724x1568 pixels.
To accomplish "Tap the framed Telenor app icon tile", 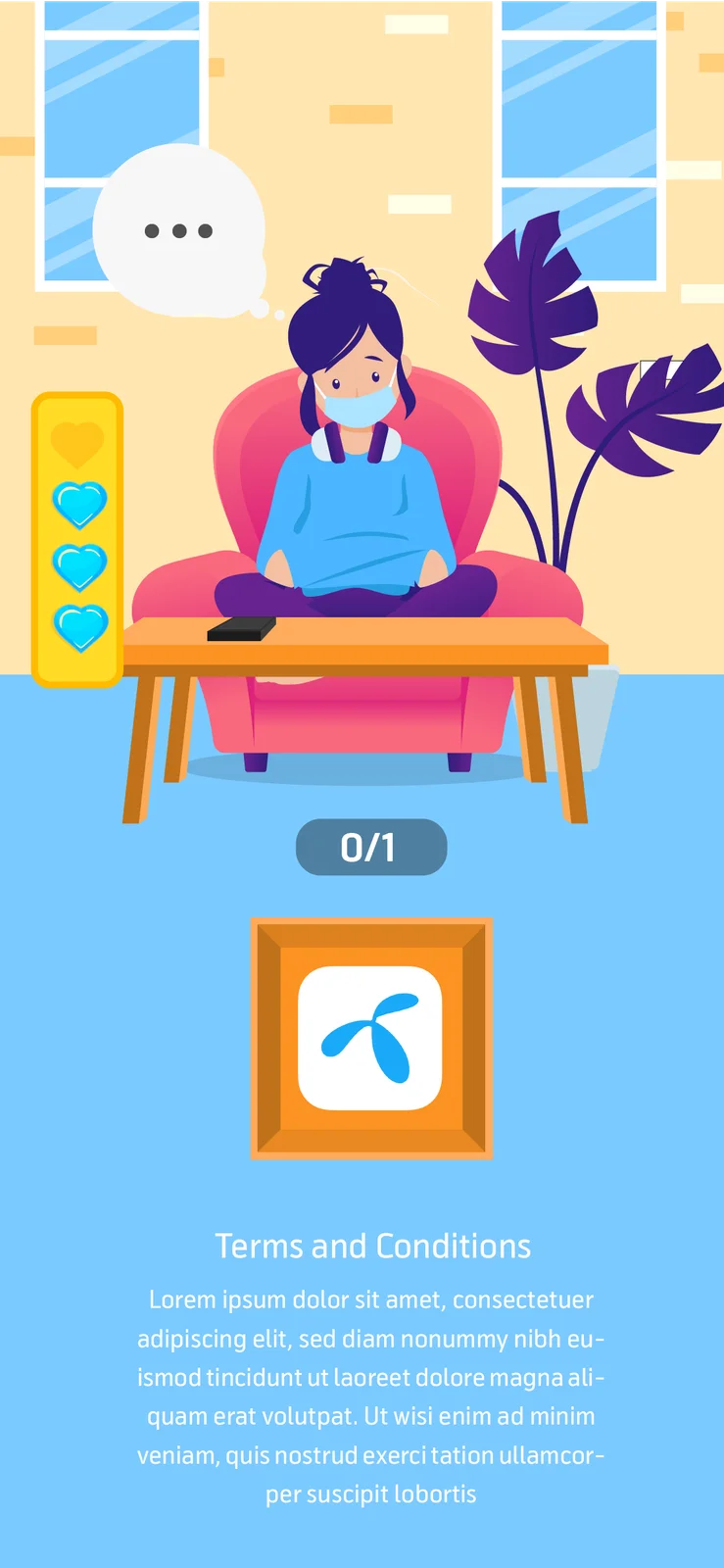I will [x=371, y=1038].
